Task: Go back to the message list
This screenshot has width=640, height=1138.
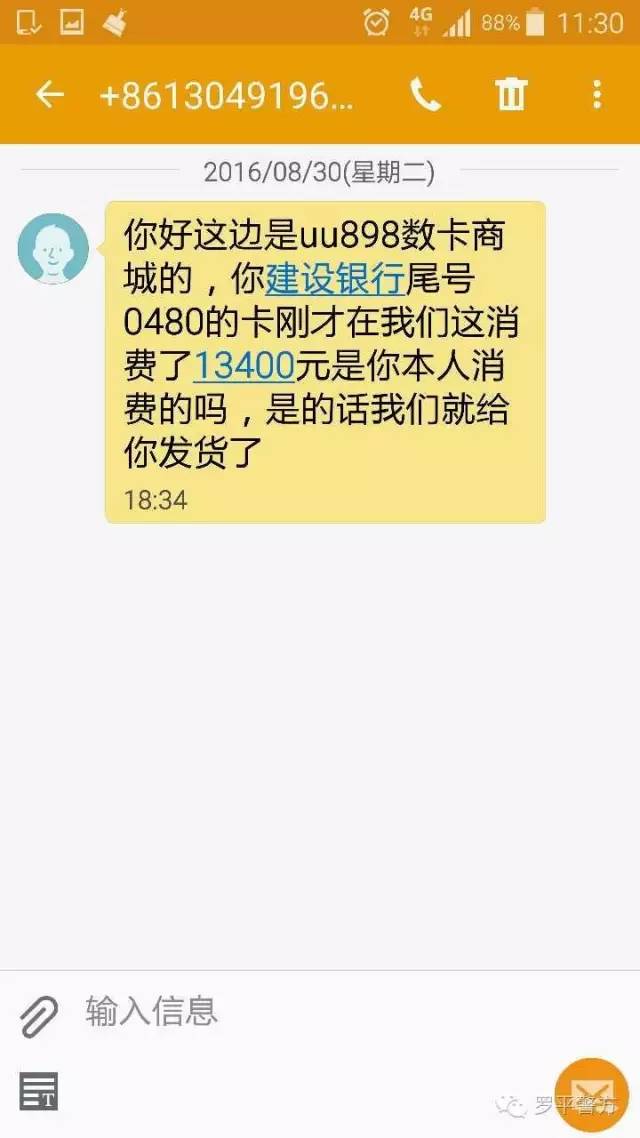Action: (49, 95)
